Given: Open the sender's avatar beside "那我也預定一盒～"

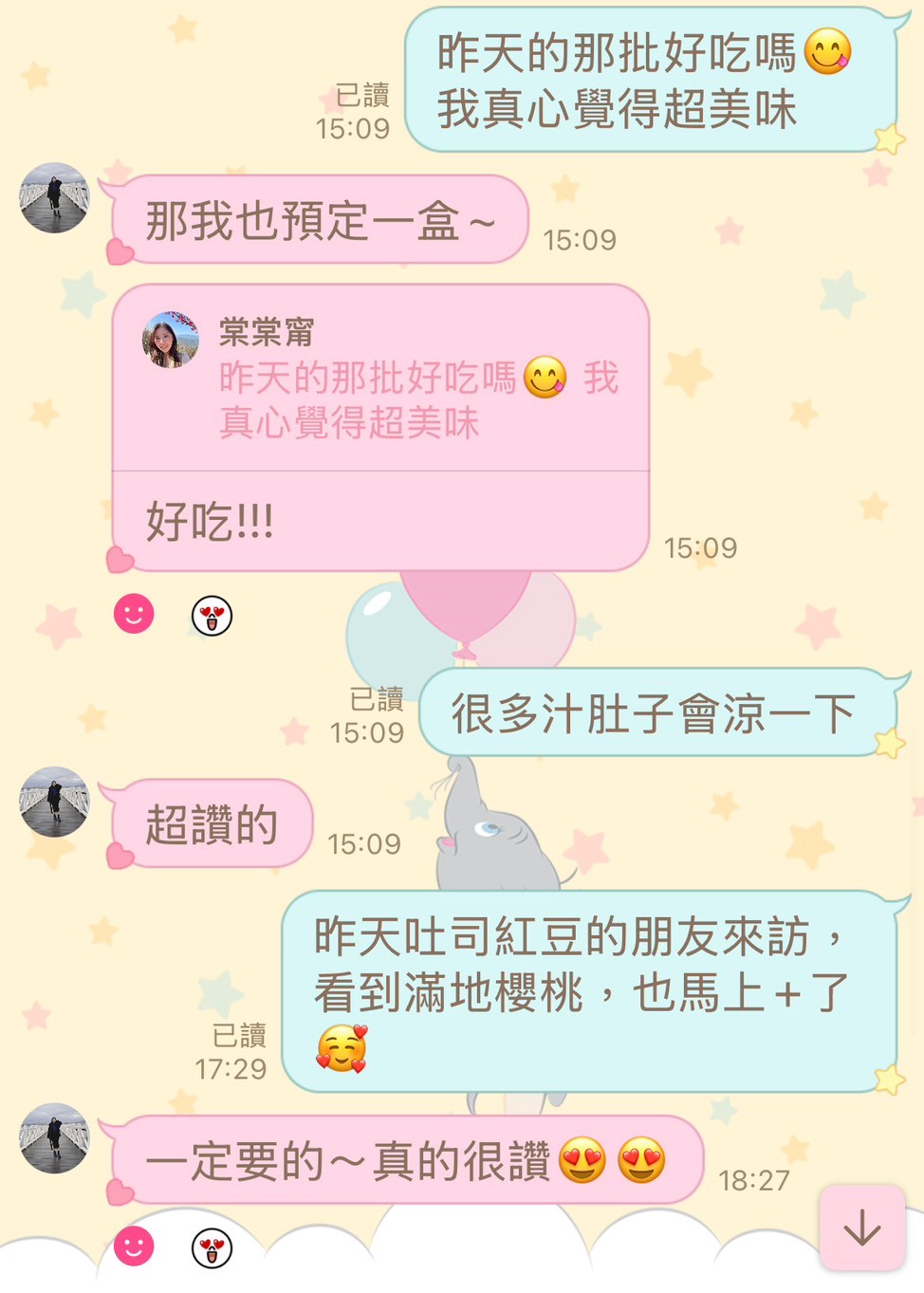Looking at the screenshot, I should pyautogui.click(x=54, y=197).
